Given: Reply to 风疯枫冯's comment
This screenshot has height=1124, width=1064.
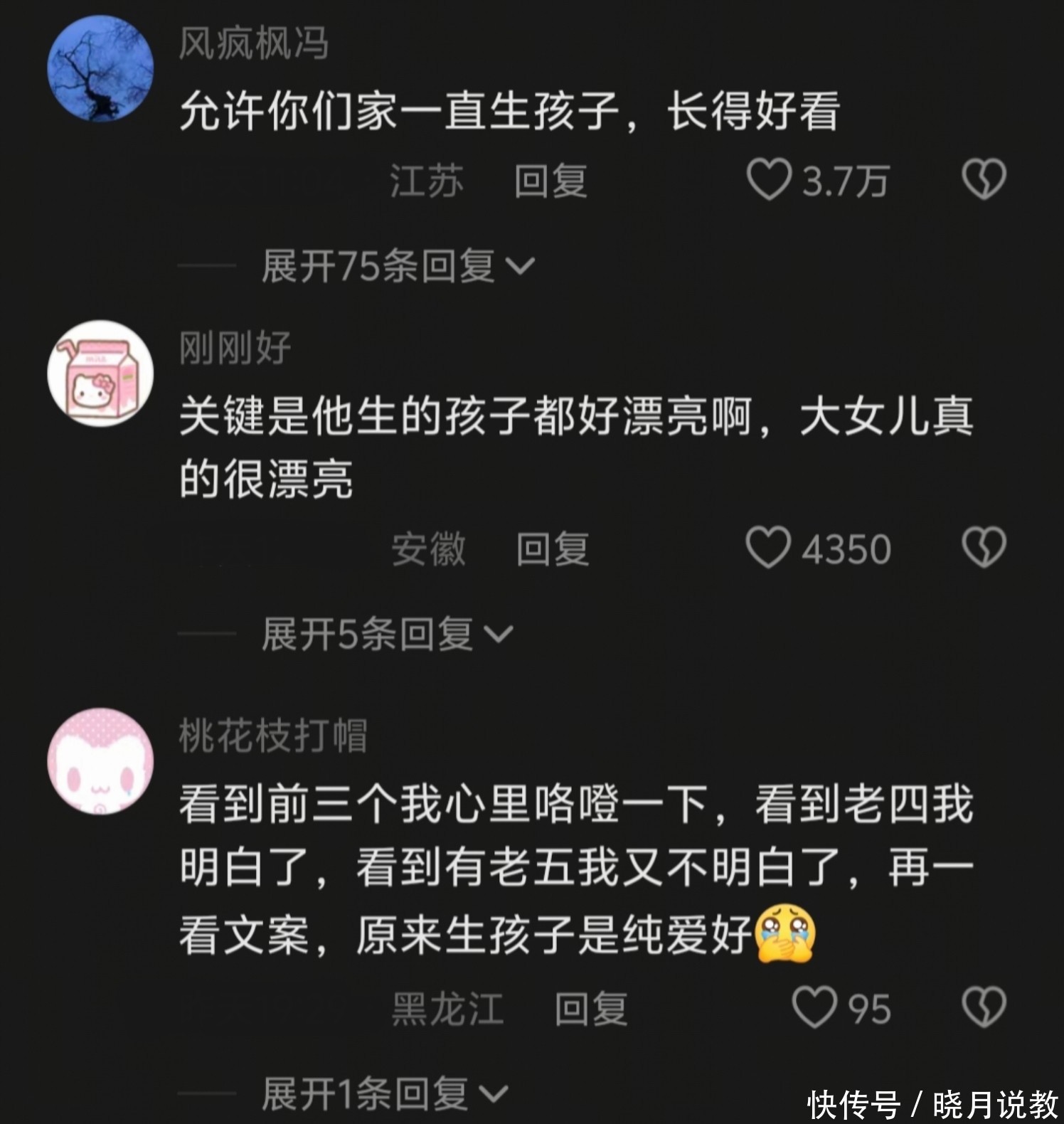Looking at the screenshot, I should click(x=551, y=181).
